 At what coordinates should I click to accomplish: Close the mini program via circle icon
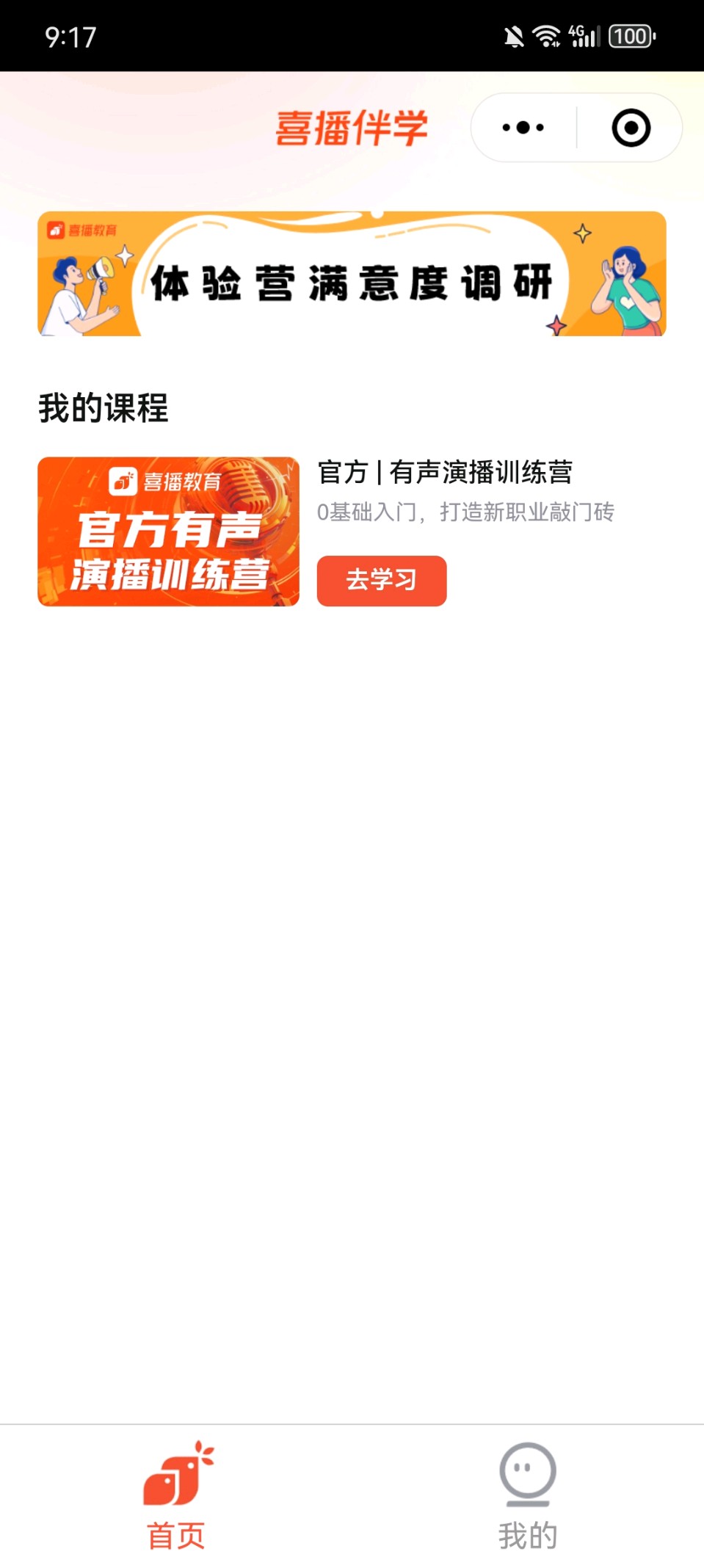point(631,128)
